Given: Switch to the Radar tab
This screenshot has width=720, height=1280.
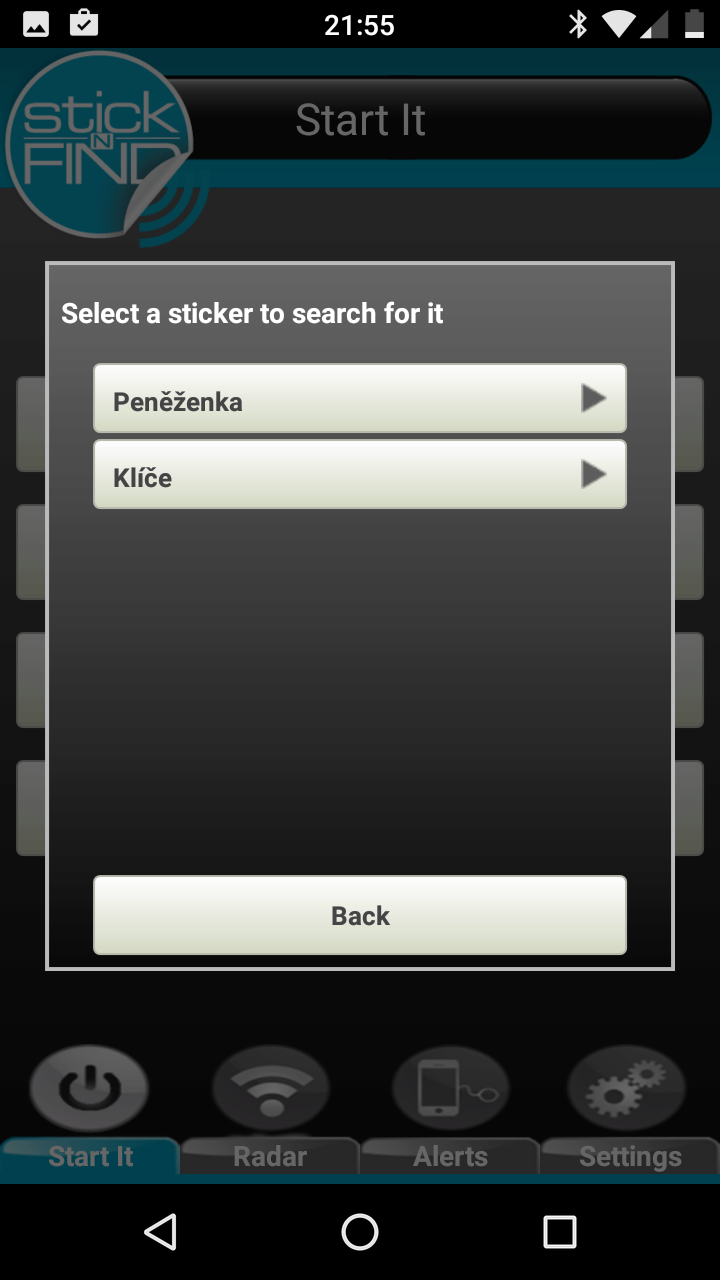Looking at the screenshot, I should coord(270,1110).
